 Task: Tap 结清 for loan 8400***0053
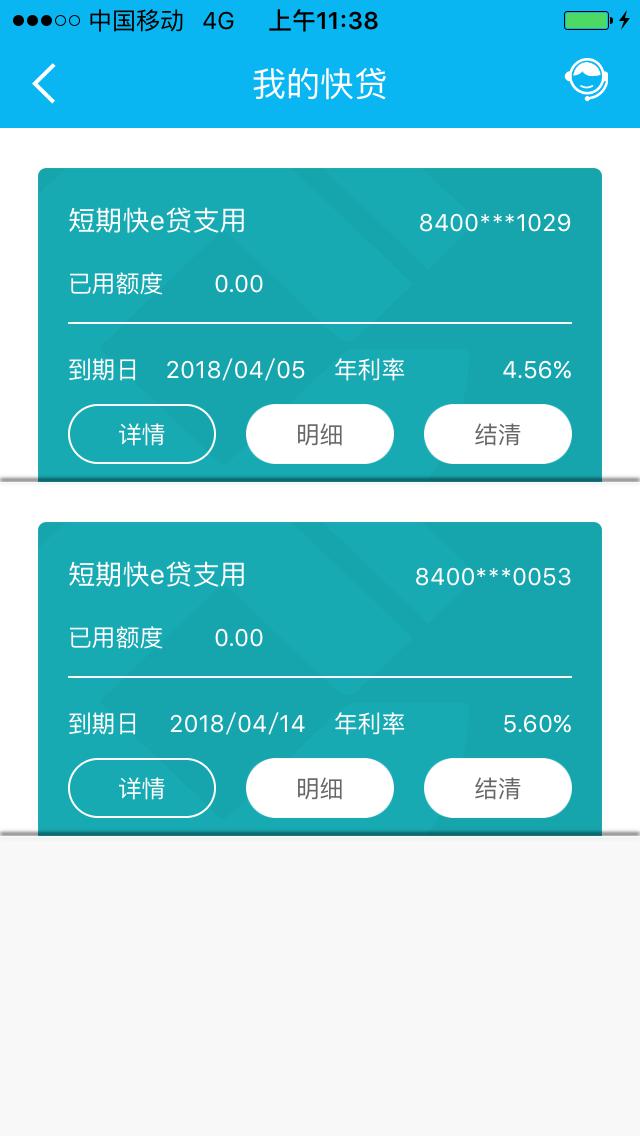498,788
